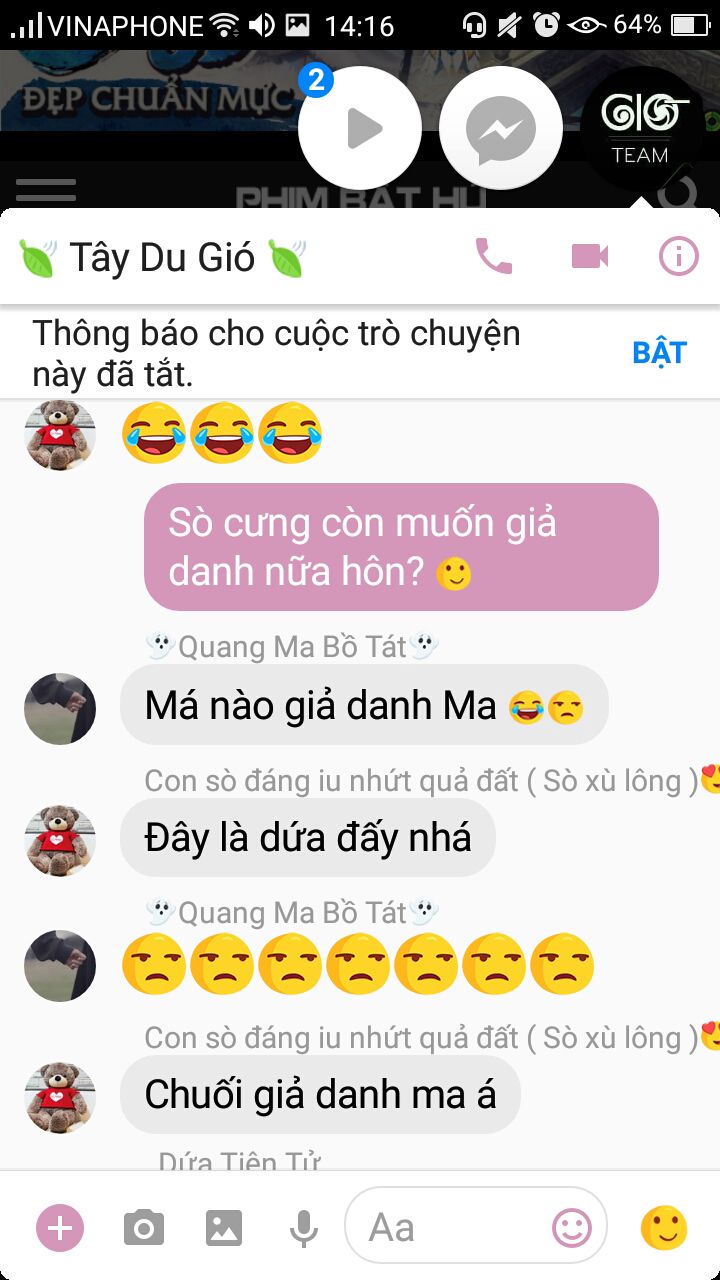This screenshot has height=1280, width=720.
Task: Tap the play chat head with 2 badge
Action: click(x=360, y=128)
